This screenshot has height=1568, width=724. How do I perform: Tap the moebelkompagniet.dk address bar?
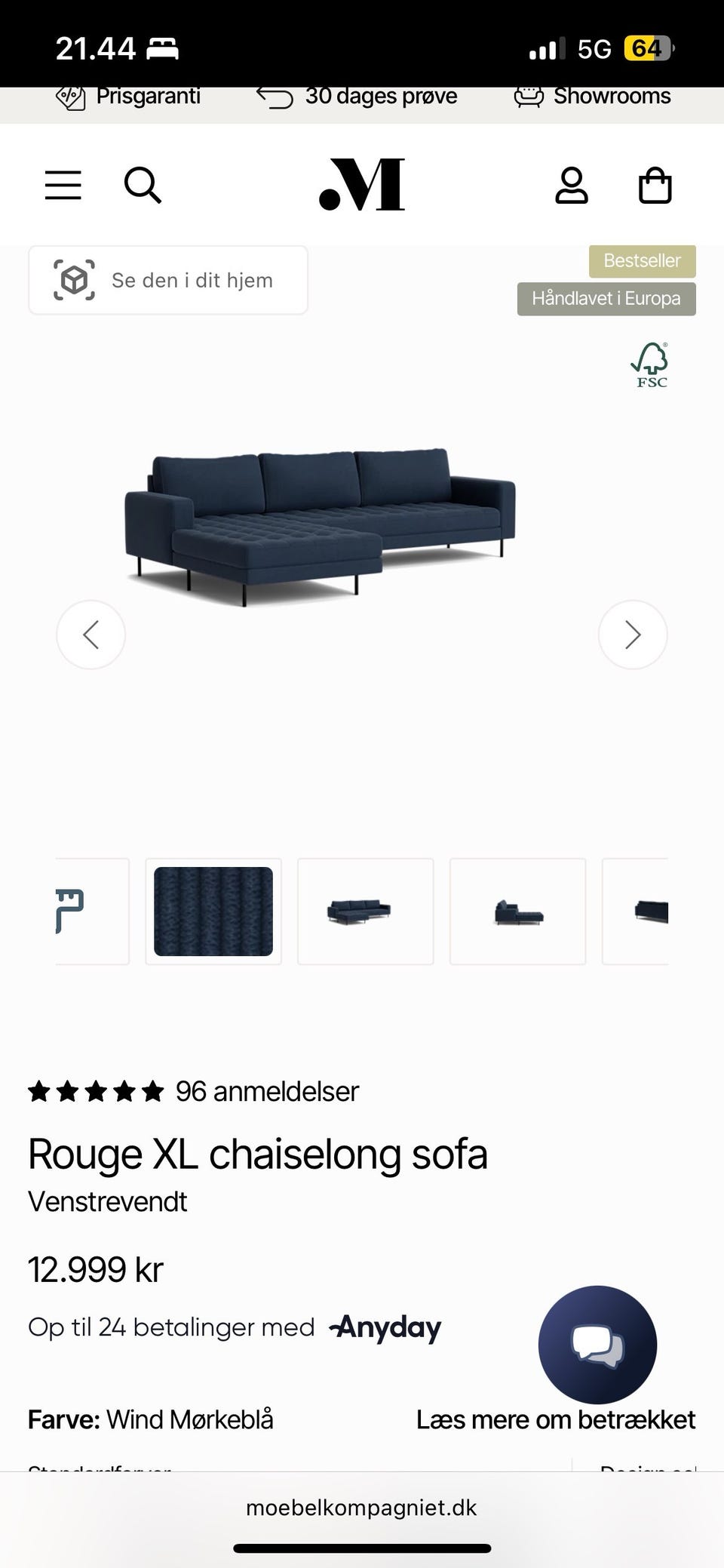pos(361,1507)
